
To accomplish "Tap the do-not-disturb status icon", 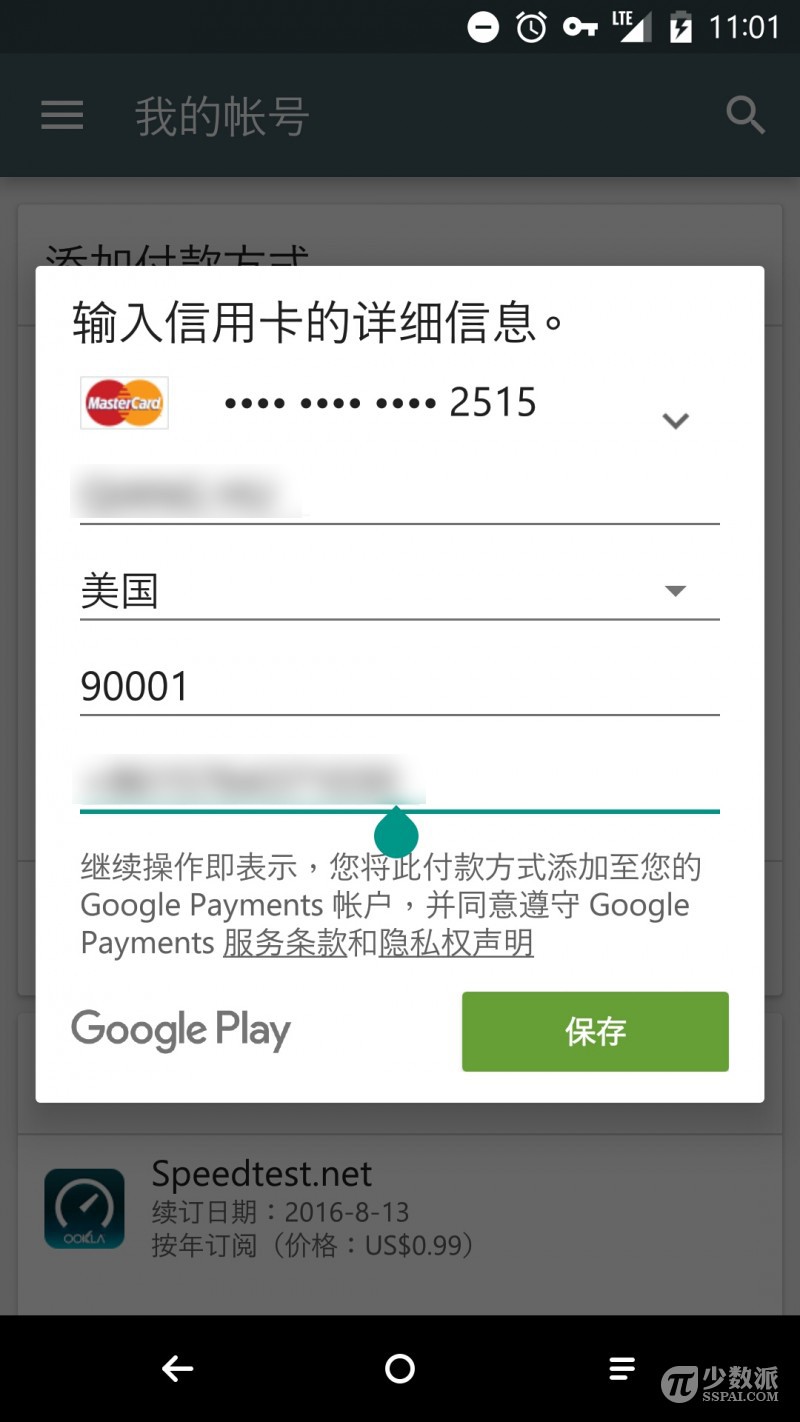I will pos(482,27).
